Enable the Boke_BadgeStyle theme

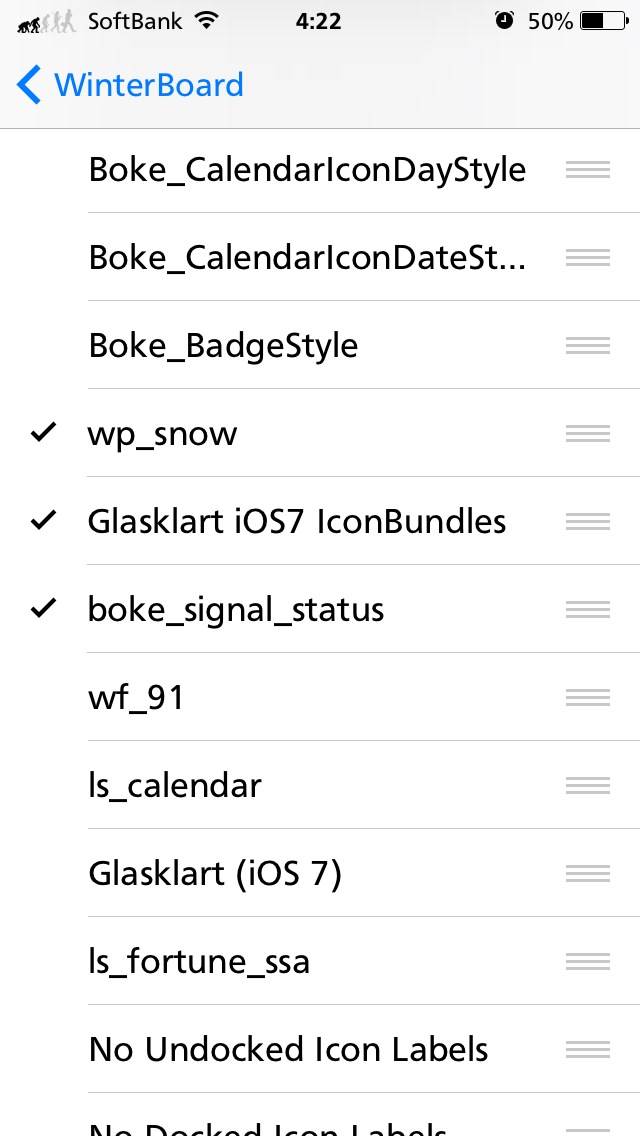click(320, 345)
